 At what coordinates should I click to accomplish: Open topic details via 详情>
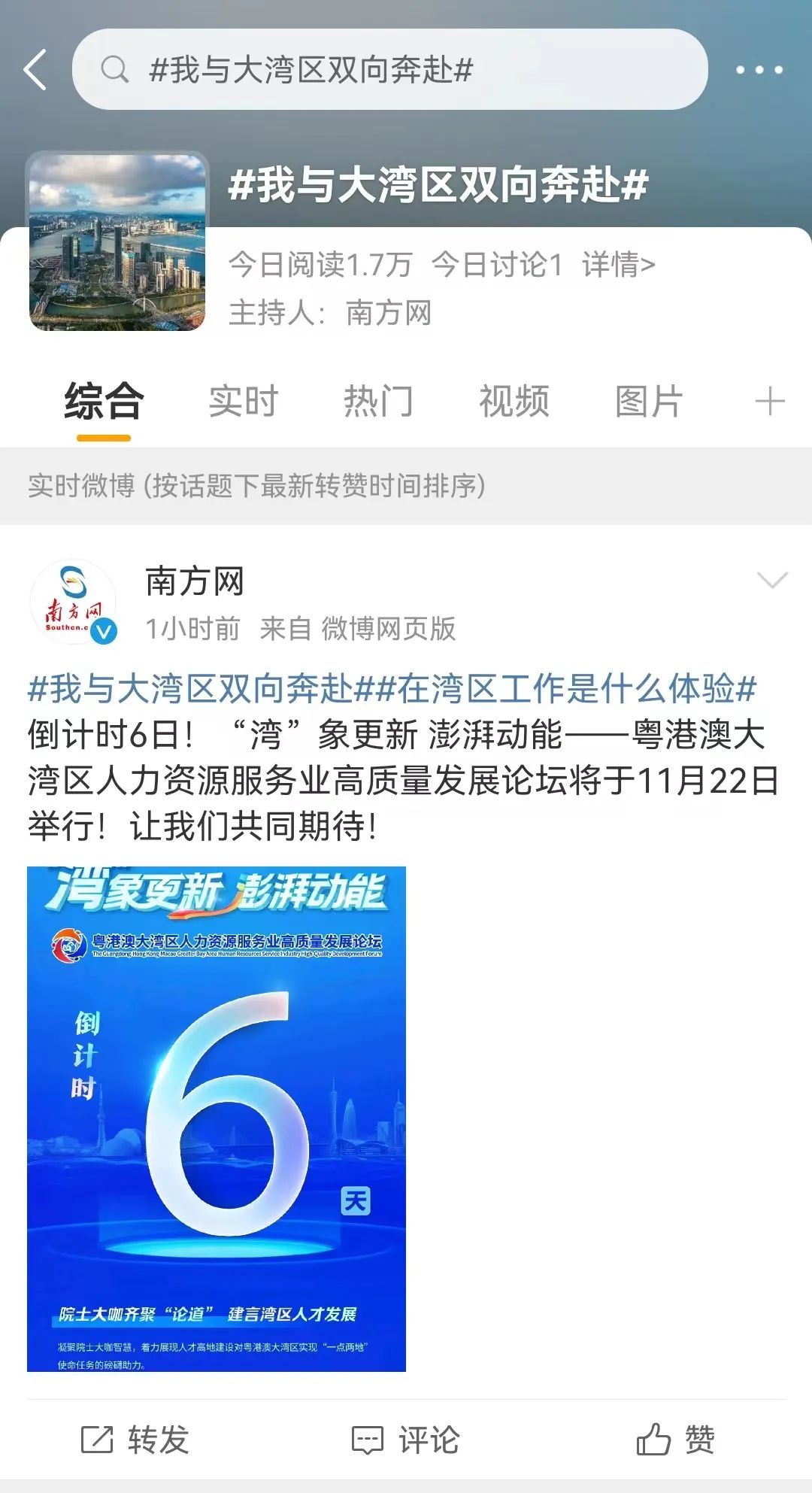click(618, 265)
